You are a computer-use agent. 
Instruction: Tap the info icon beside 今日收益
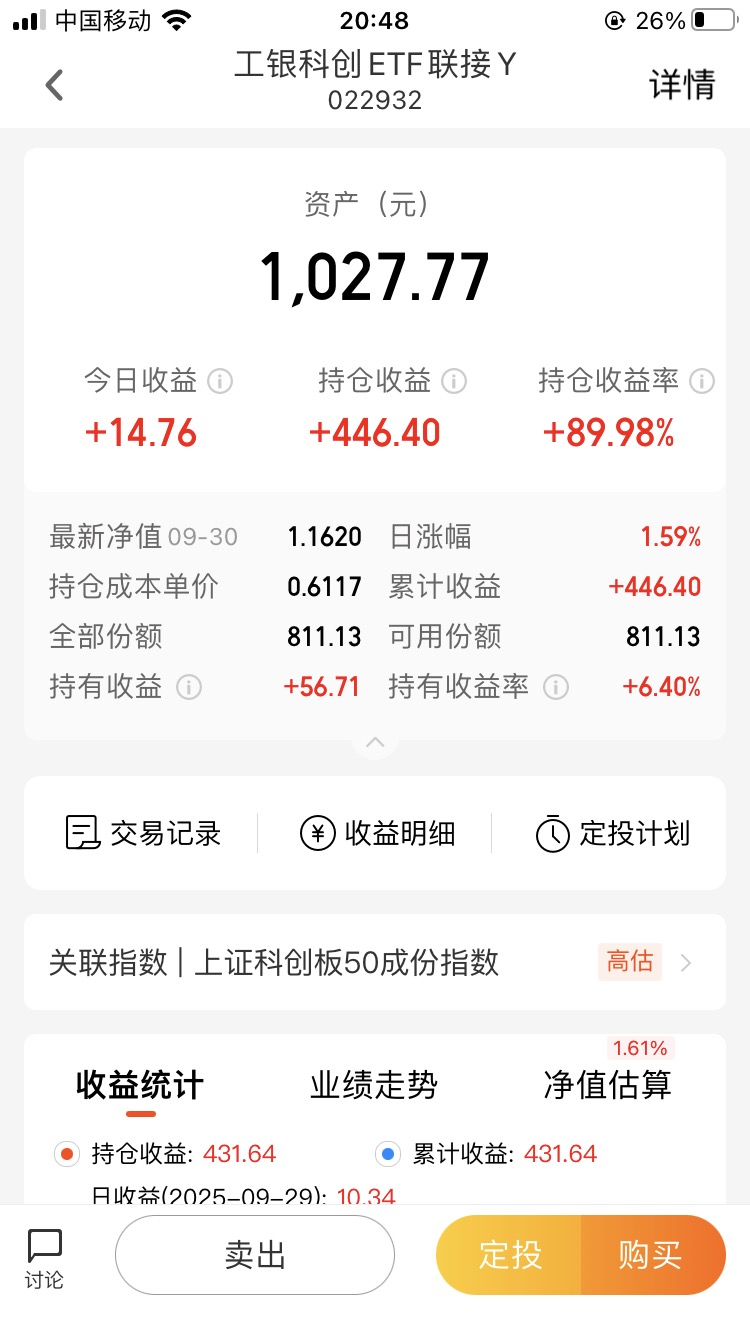220,381
